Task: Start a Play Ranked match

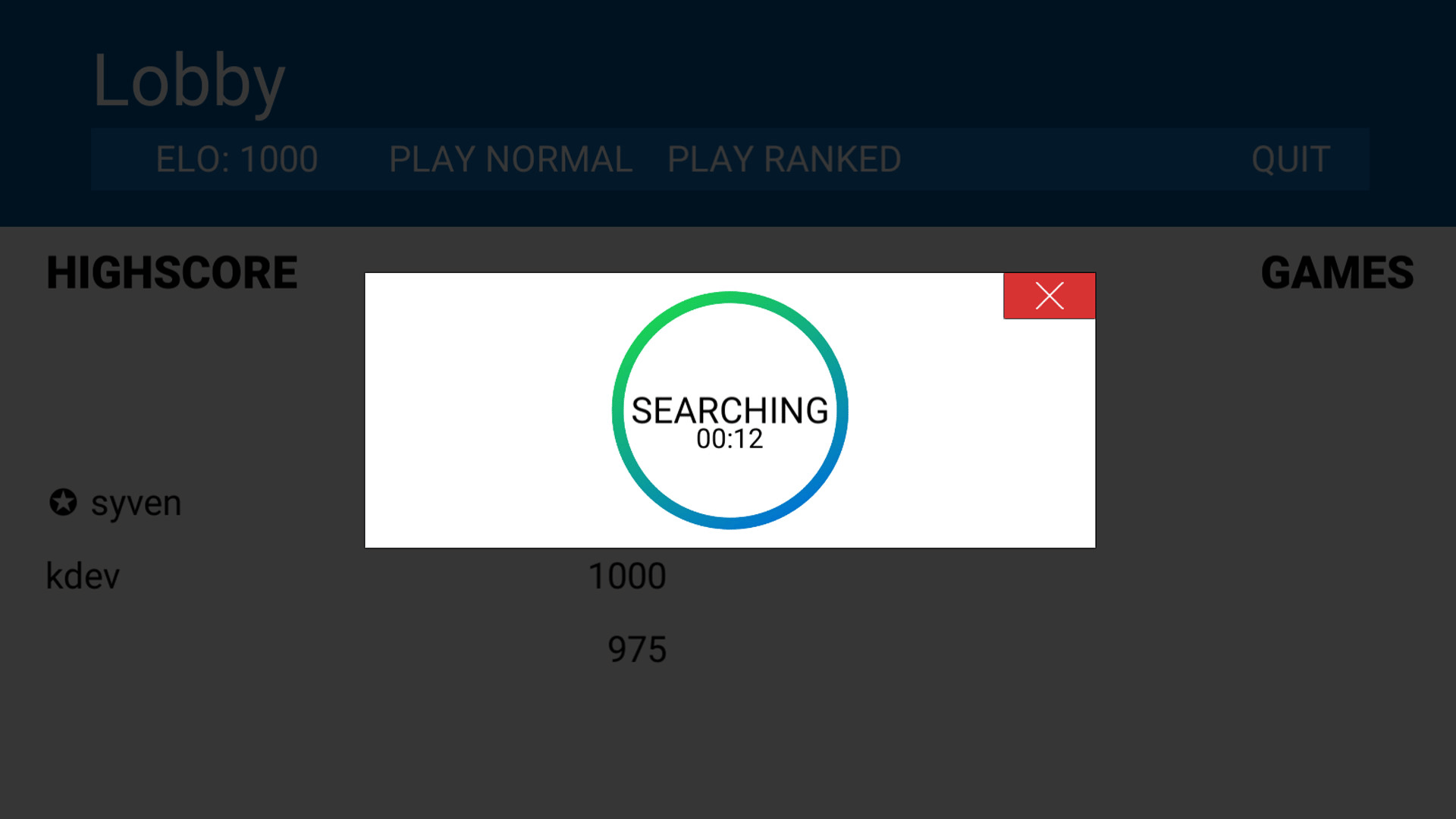Action: pos(784,159)
